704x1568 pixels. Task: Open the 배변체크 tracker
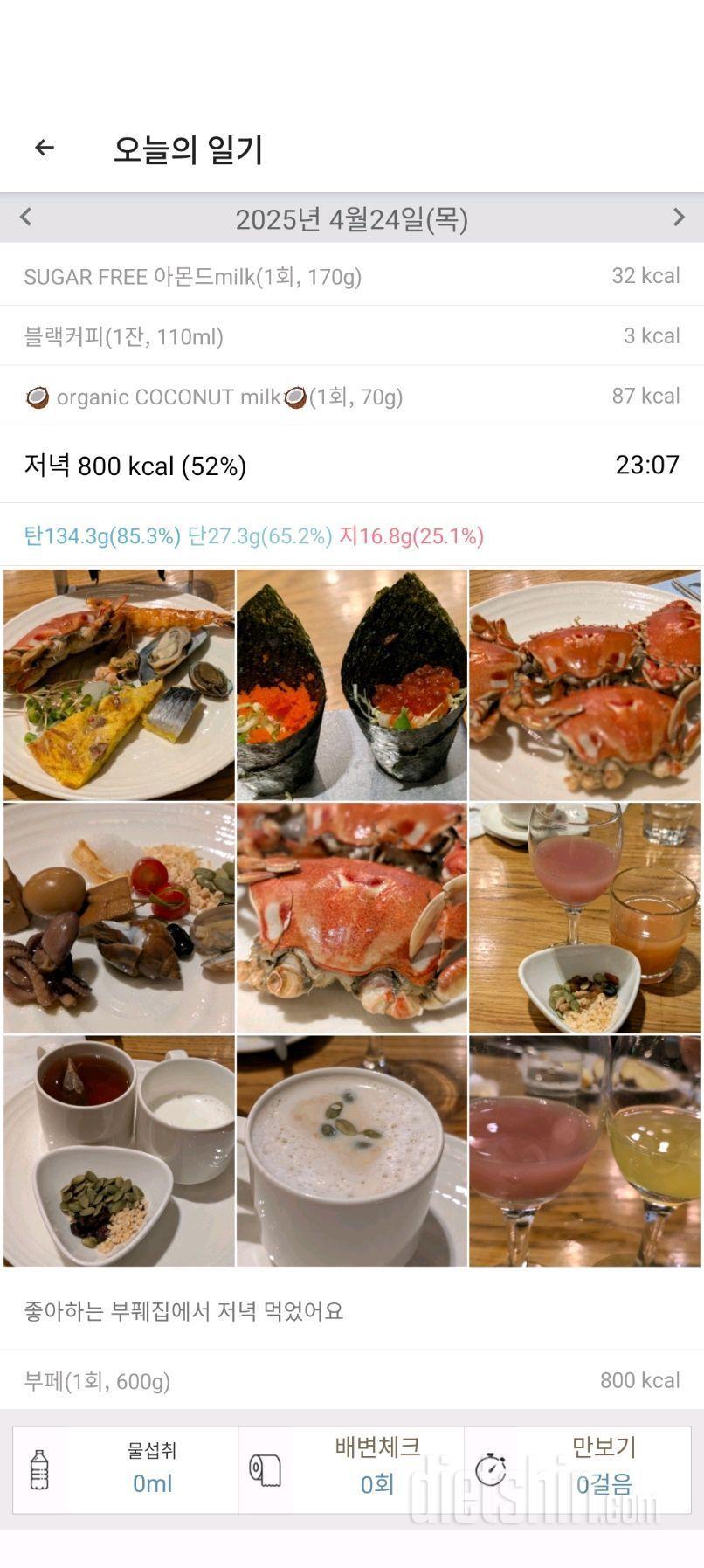click(351, 1469)
